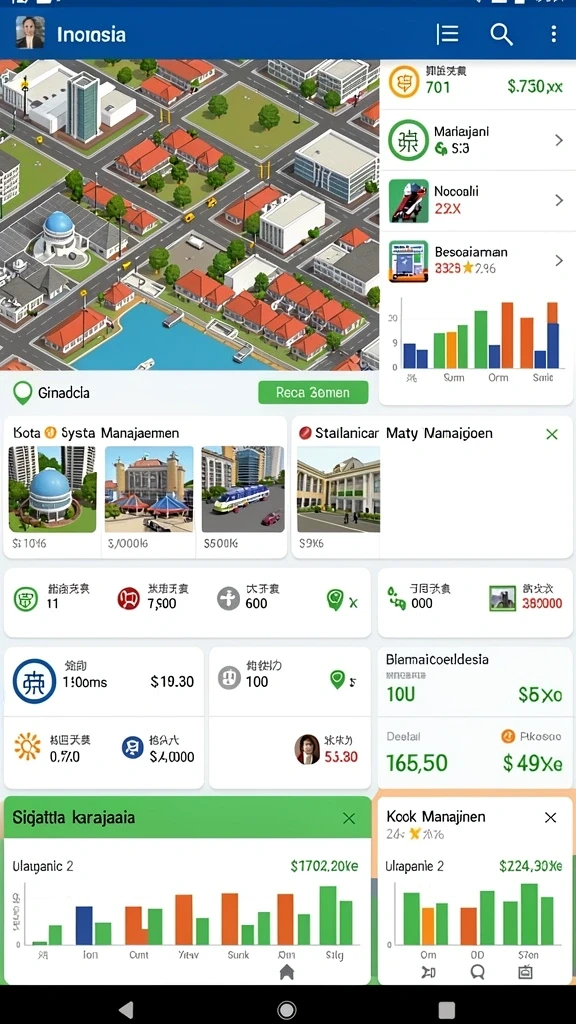The height and width of the screenshot is (1024, 576).
Task: Open the list view icon in the app bar
Action: tap(447, 35)
